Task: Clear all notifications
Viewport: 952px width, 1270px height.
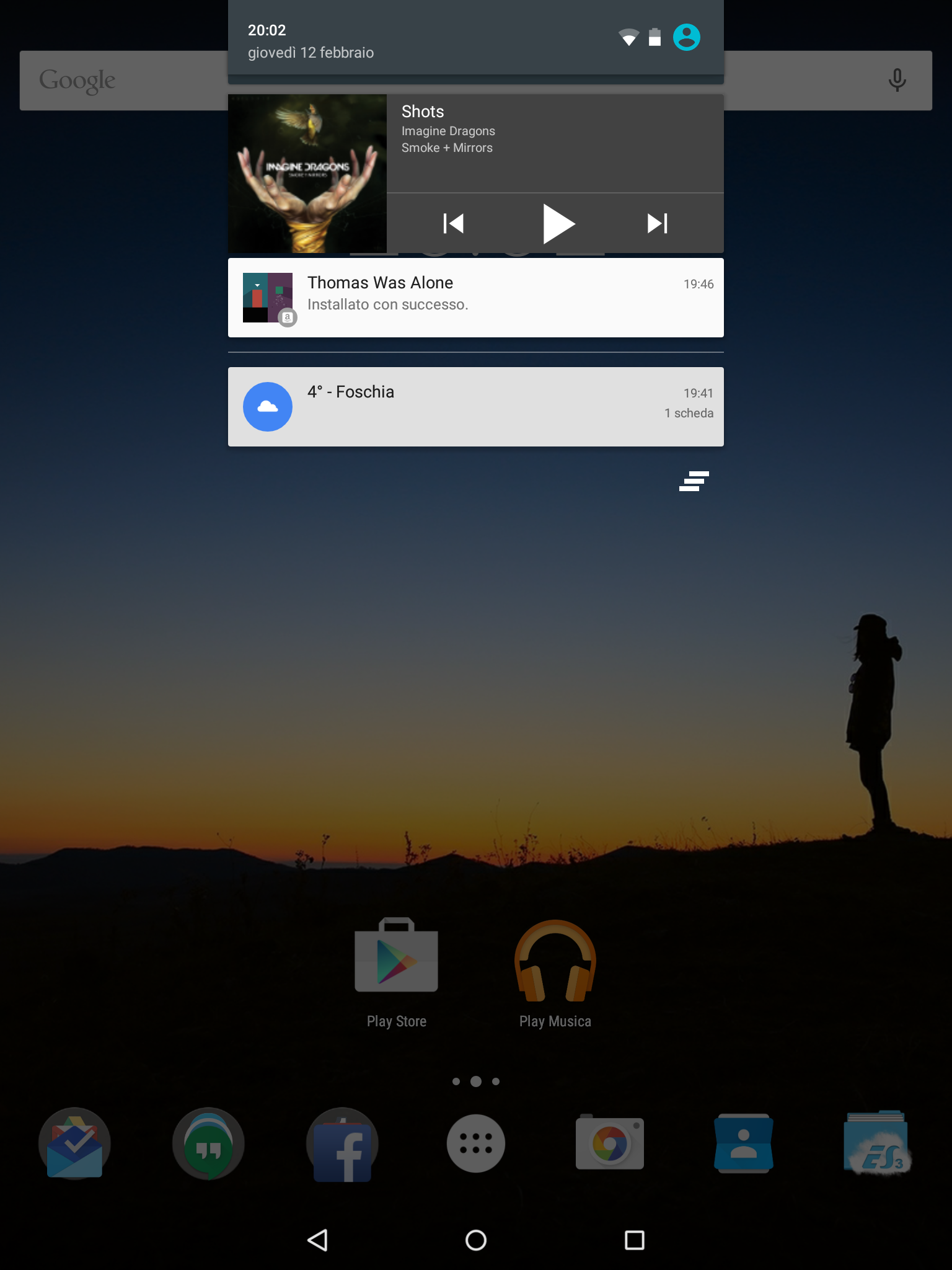Action: [694, 481]
